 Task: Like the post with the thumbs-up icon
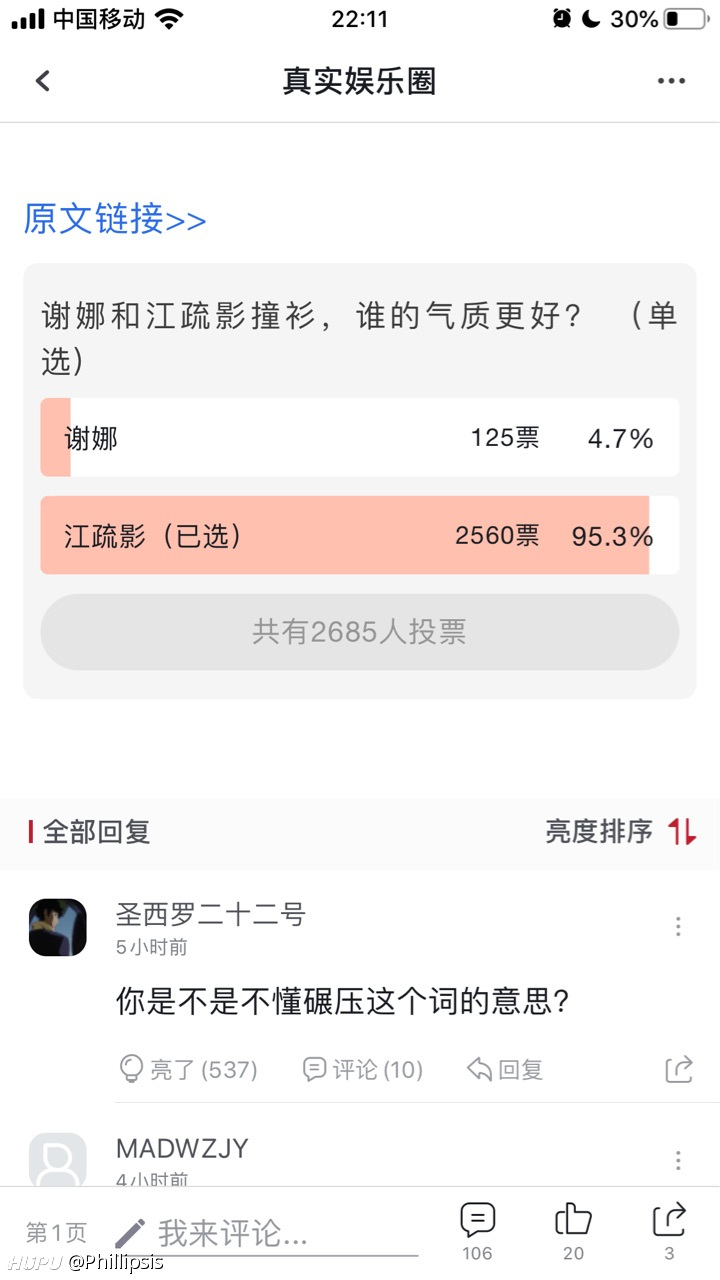click(x=573, y=1231)
